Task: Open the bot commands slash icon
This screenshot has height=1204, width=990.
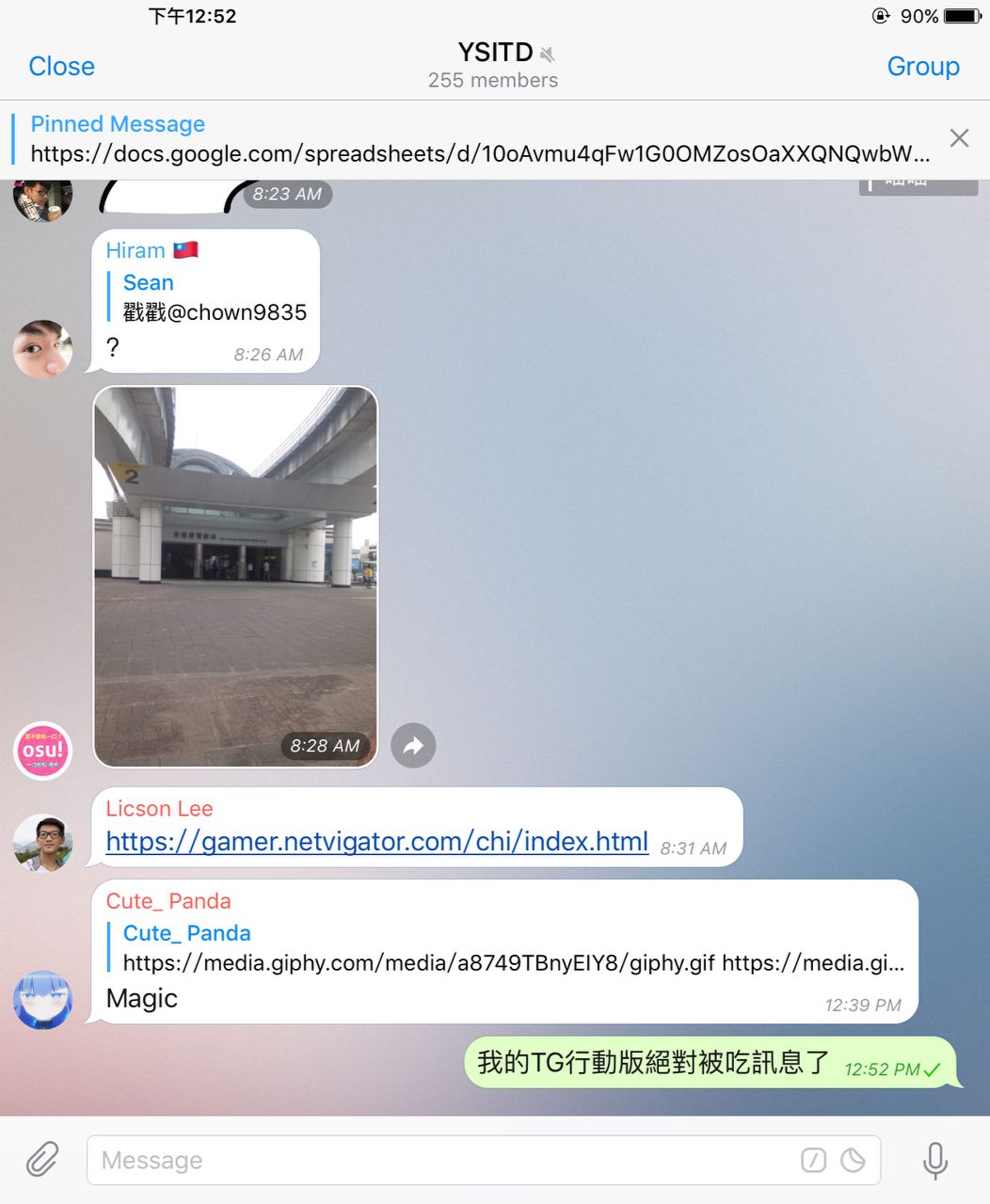Action: pos(813,1160)
